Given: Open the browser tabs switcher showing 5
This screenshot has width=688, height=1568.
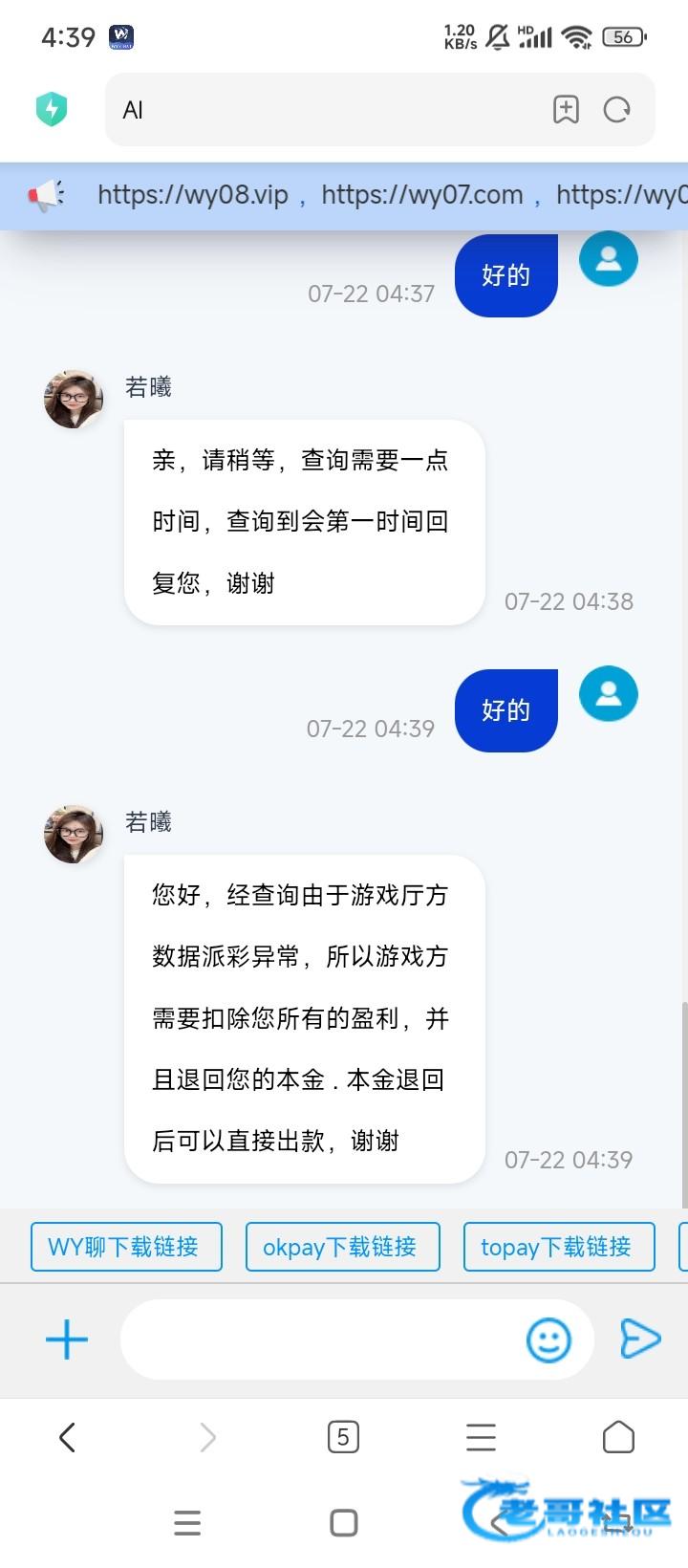Looking at the screenshot, I should coord(343,1437).
